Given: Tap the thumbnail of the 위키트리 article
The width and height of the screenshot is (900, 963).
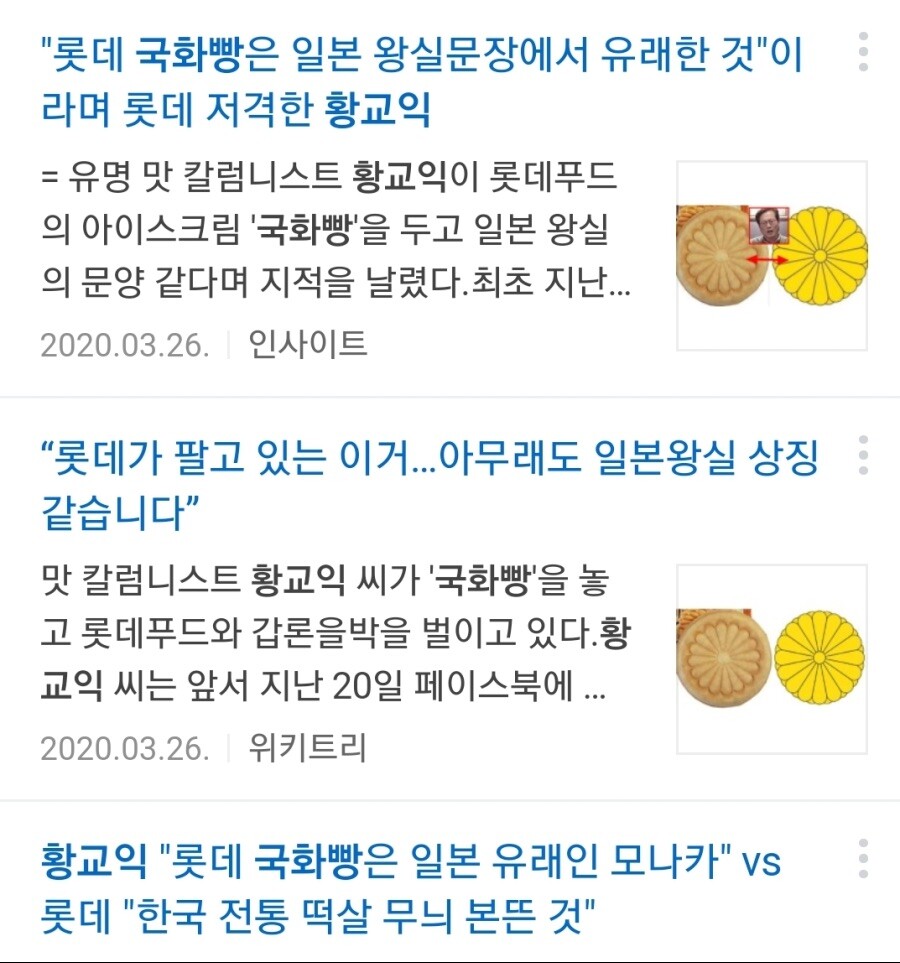Looking at the screenshot, I should 771,658.
